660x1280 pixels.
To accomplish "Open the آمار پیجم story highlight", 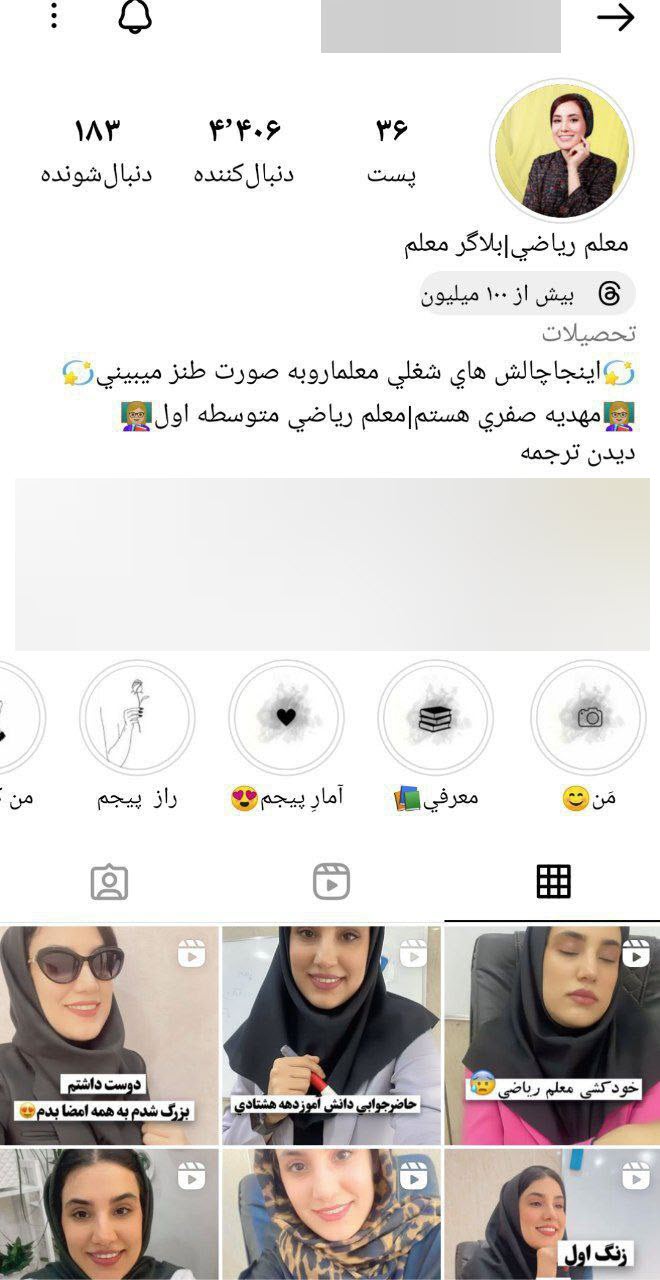I will [286, 717].
